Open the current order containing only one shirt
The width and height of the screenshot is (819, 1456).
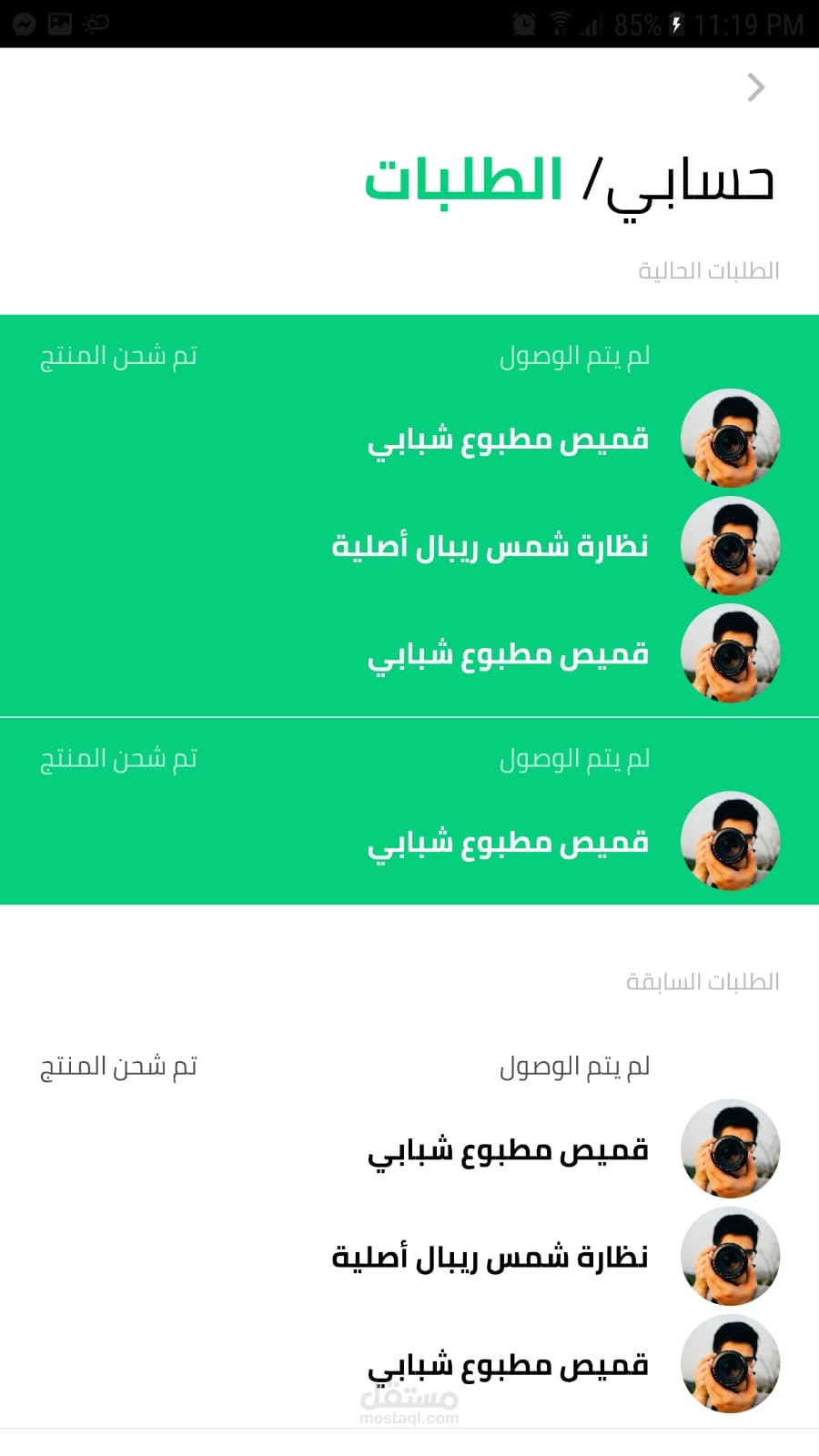coord(507,843)
